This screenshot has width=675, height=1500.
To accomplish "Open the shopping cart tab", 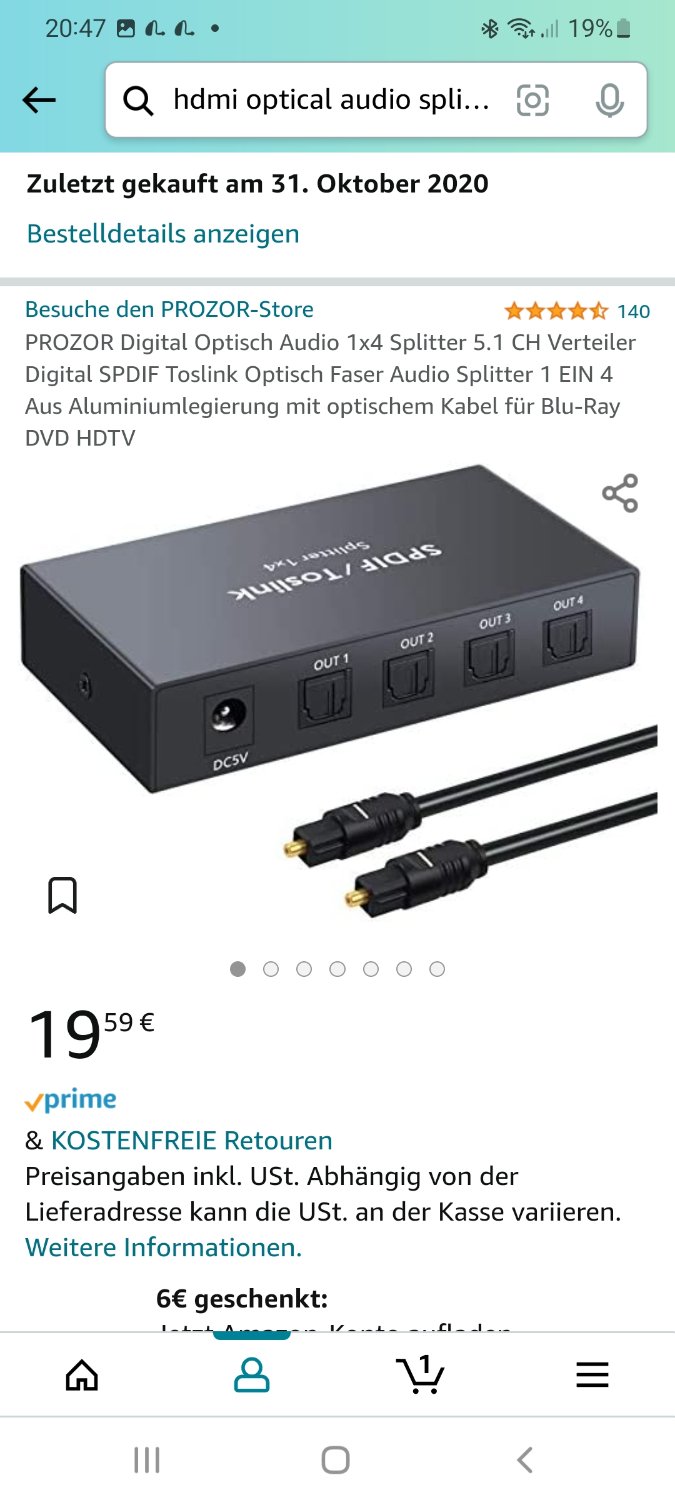I will [x=420, y=1375].
